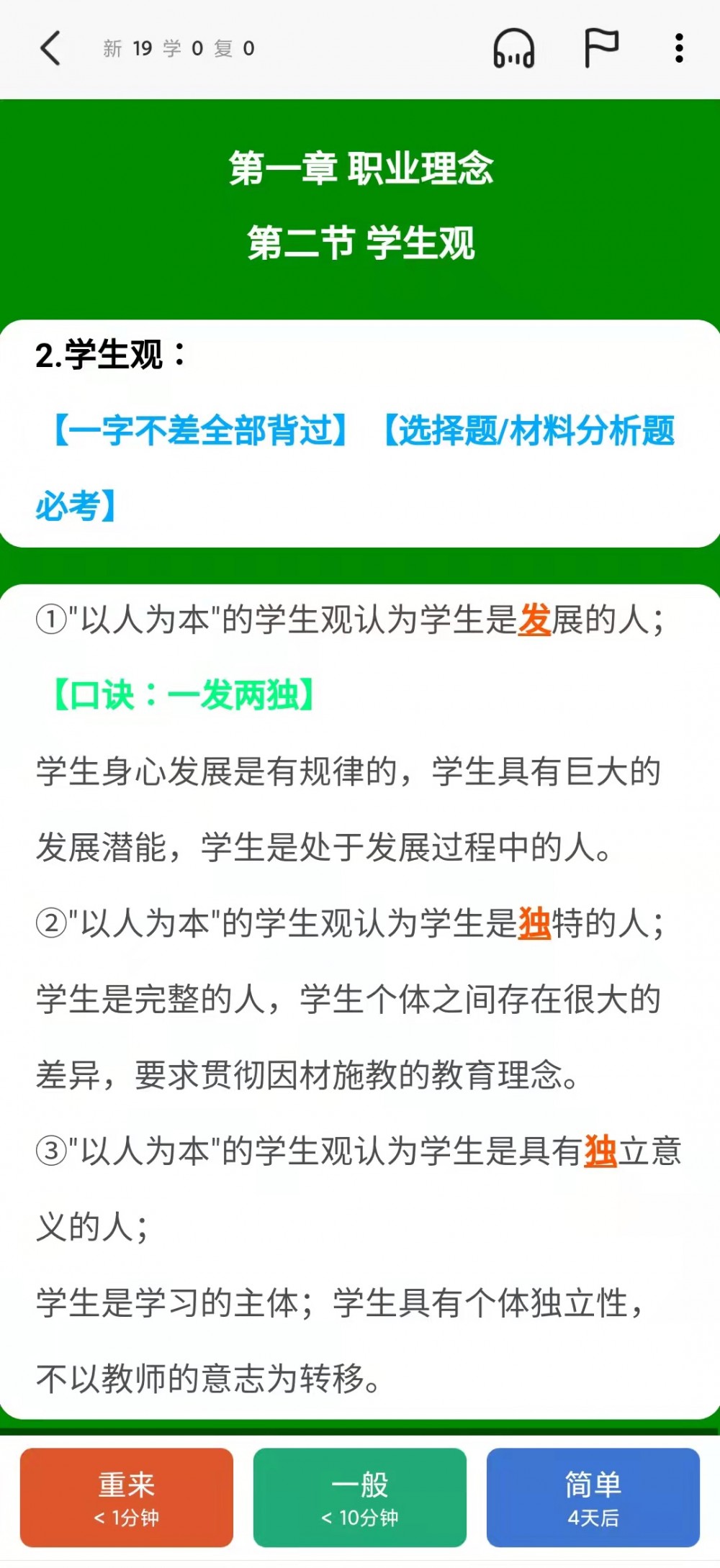Screen dimensions: 720x1568
Task: Rate the card as 一般
Action: click(360, 1497)
